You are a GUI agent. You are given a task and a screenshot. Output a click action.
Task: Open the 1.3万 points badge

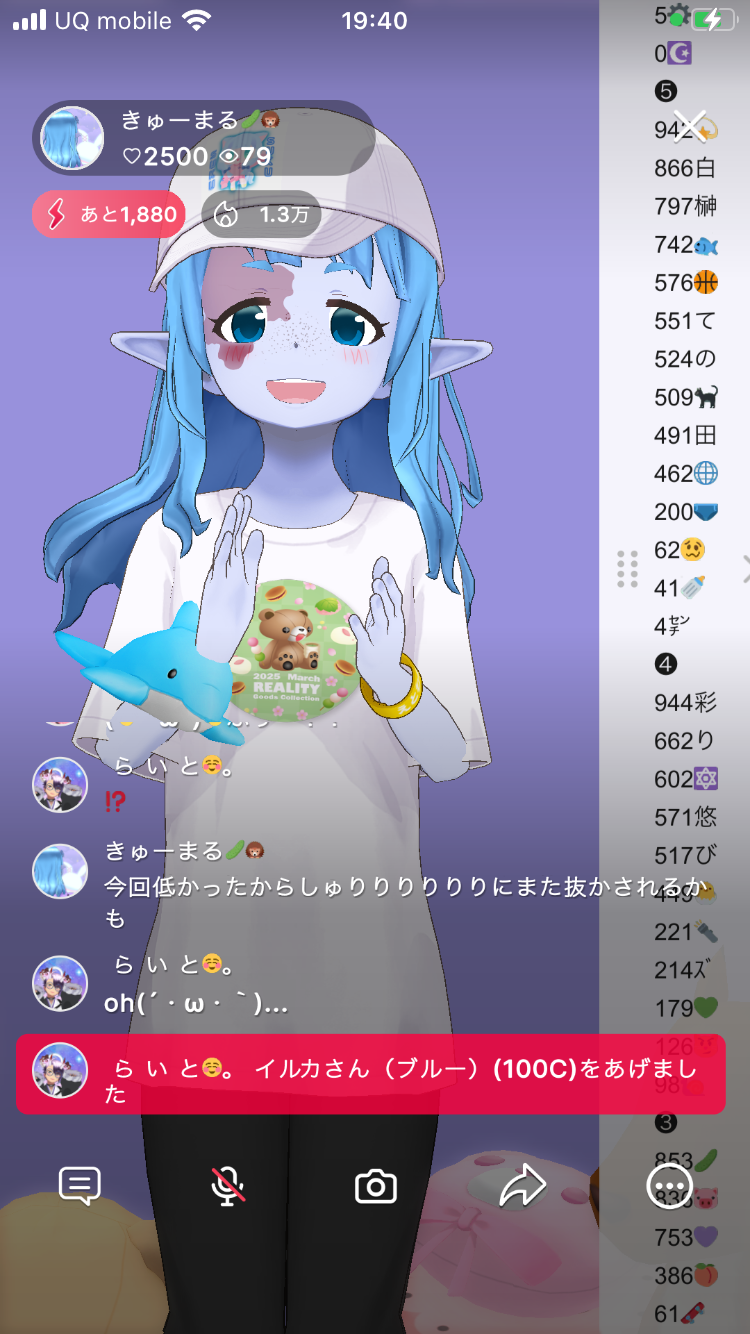262,214
